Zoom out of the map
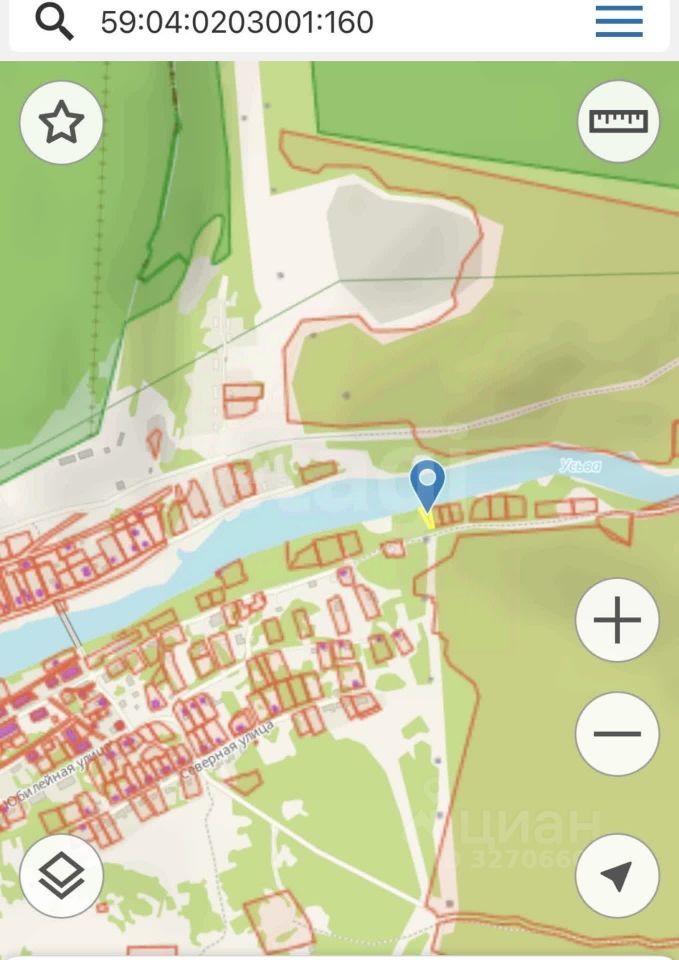 [x=617, y=734]
